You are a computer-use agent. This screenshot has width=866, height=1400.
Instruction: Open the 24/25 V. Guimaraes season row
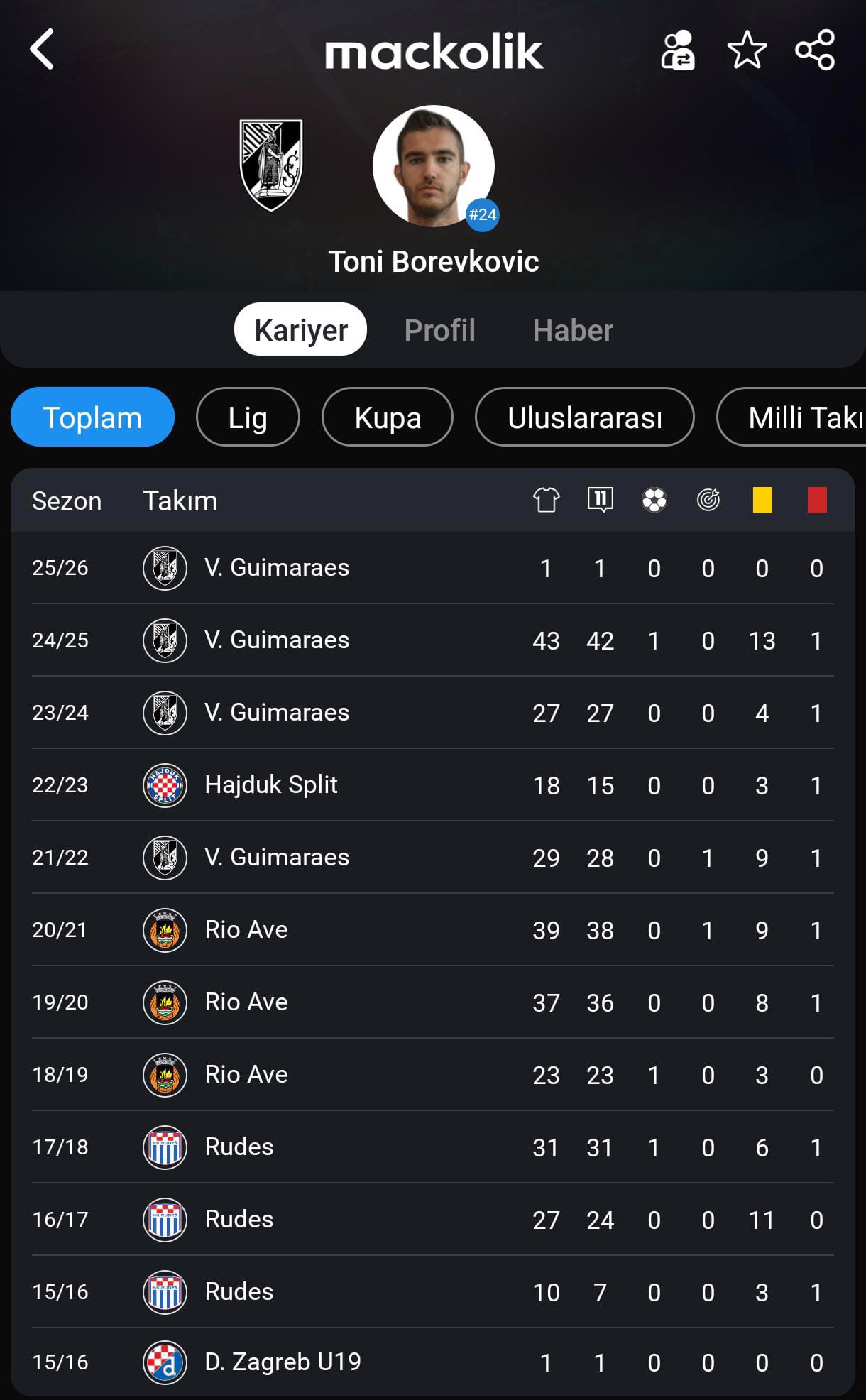[433, 640]
